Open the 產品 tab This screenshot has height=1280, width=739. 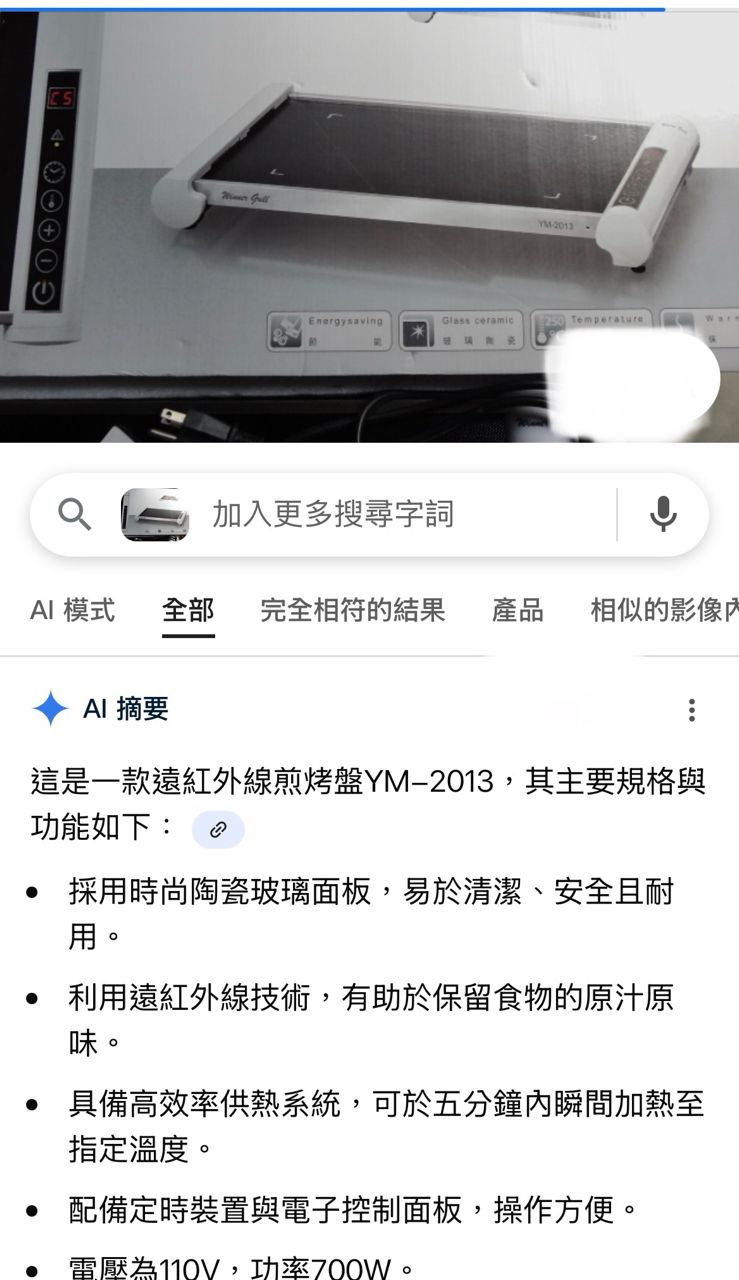[517, 610]
